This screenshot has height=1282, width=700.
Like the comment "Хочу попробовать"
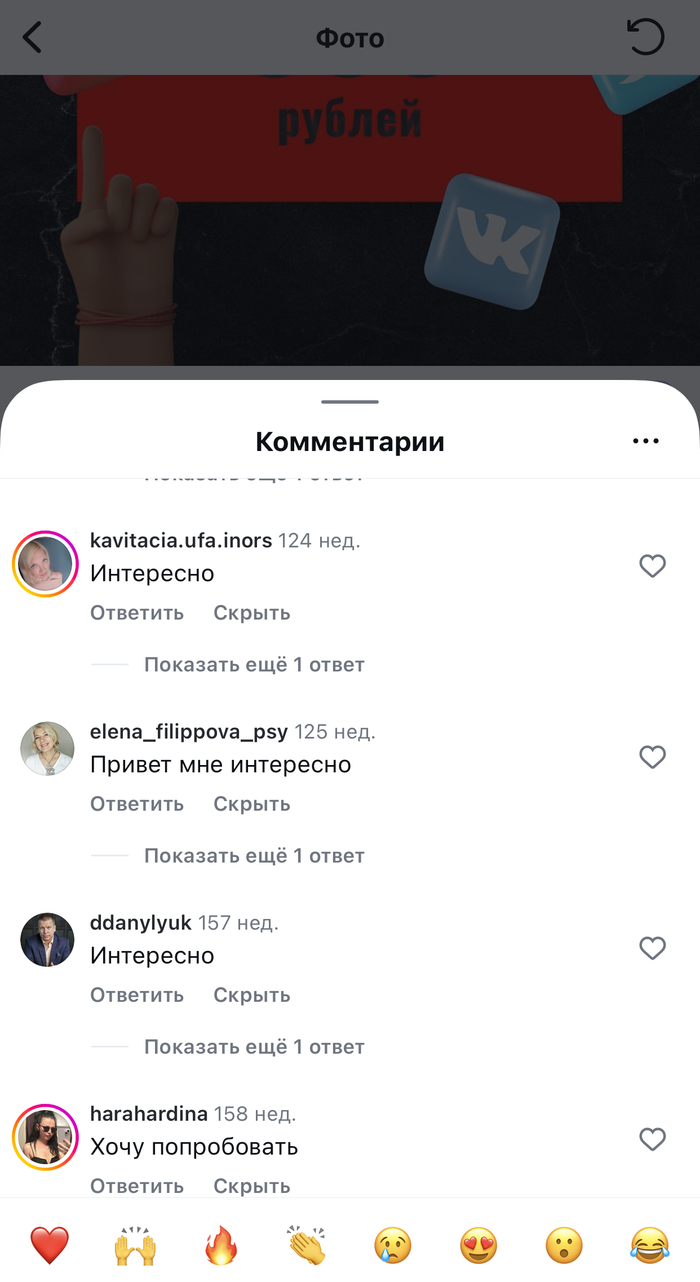652,1139
